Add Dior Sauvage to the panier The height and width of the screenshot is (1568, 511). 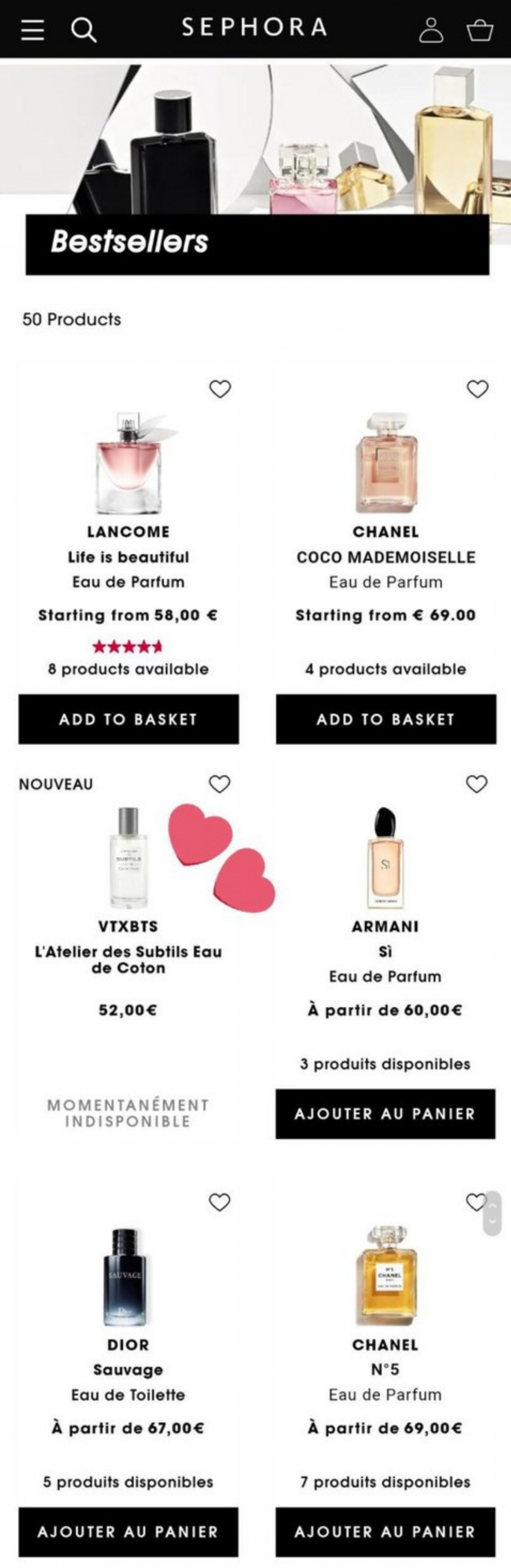(128, 1532)
